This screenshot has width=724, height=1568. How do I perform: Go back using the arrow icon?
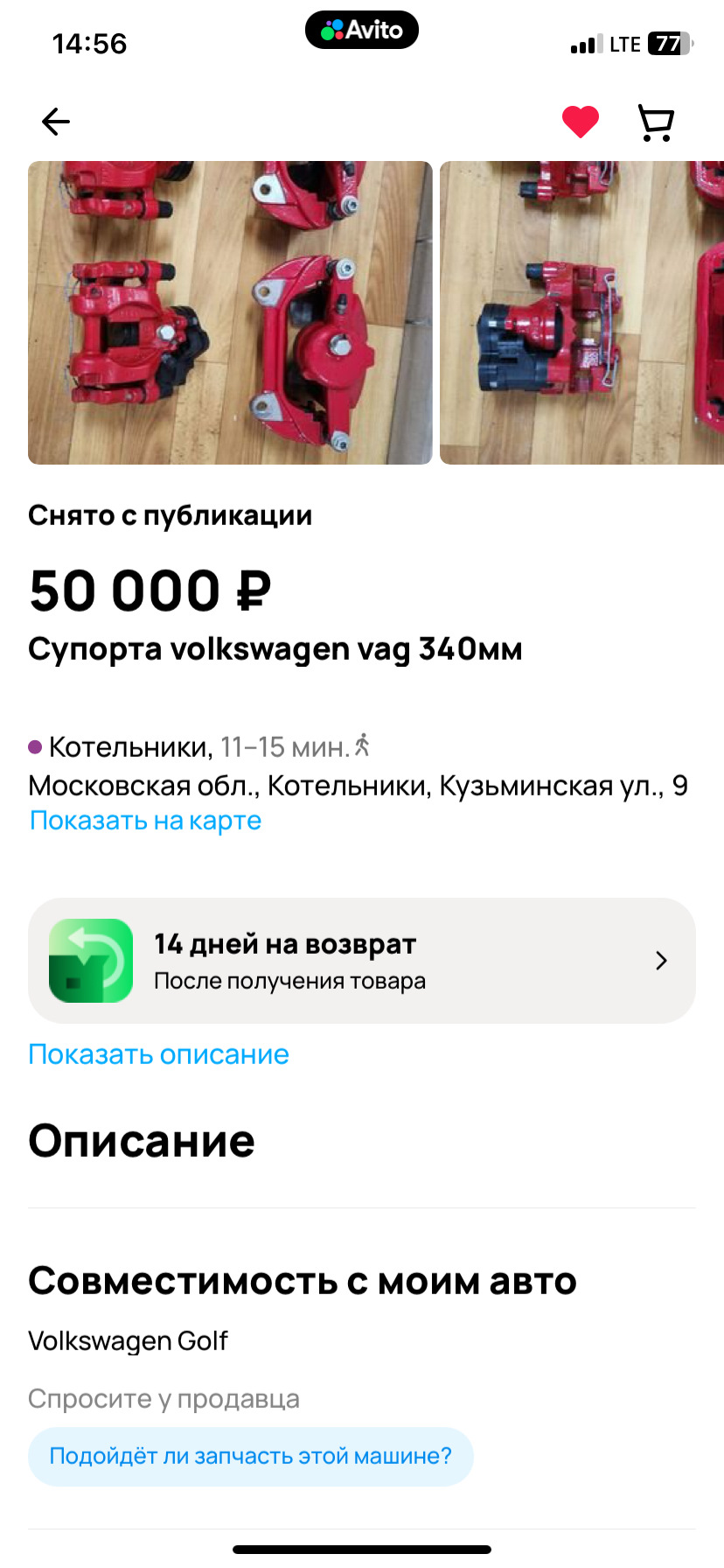pyautogui.click(x=56, y=122)
